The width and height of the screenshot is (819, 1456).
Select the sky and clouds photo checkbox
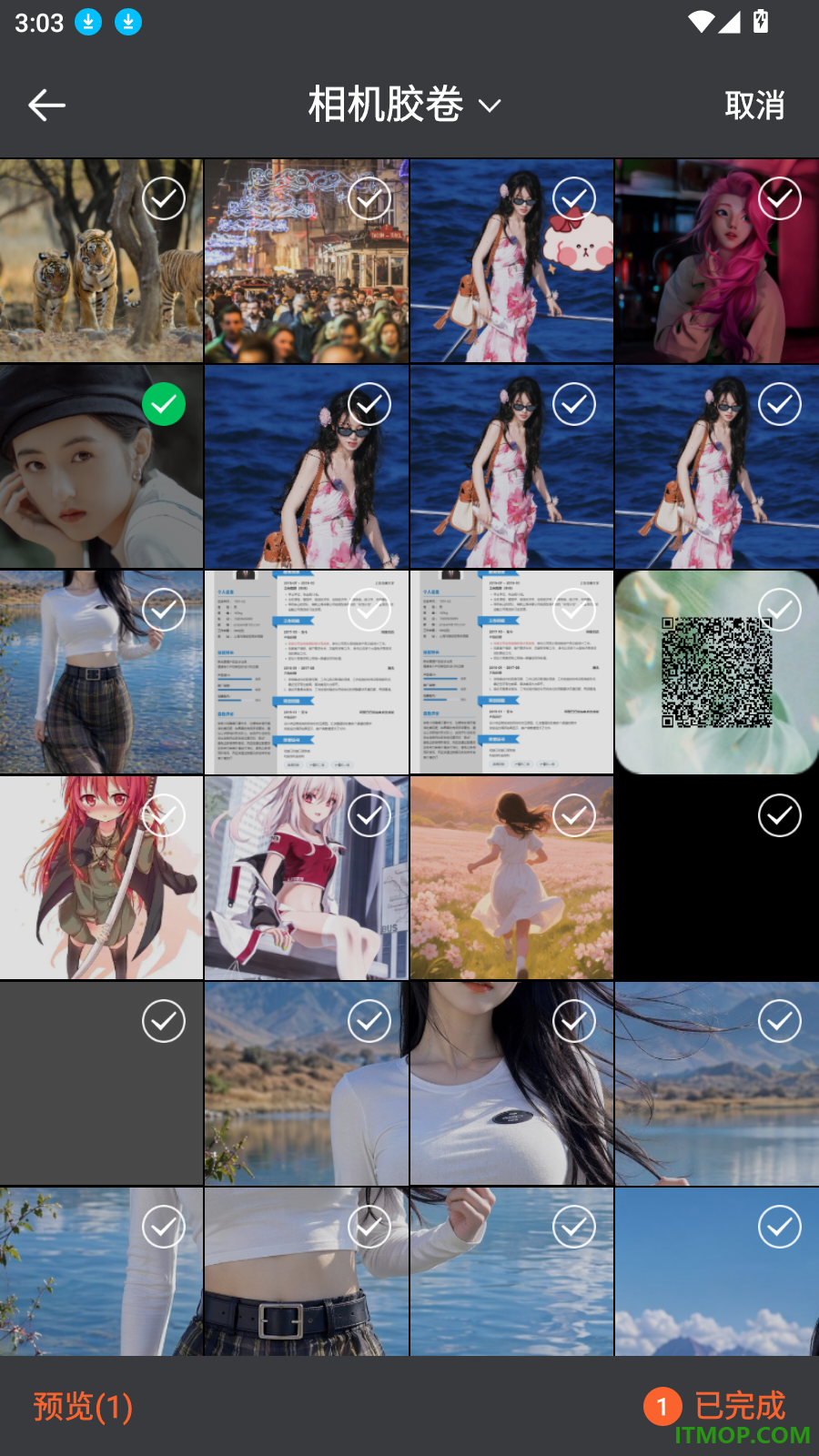(780, 1227)
